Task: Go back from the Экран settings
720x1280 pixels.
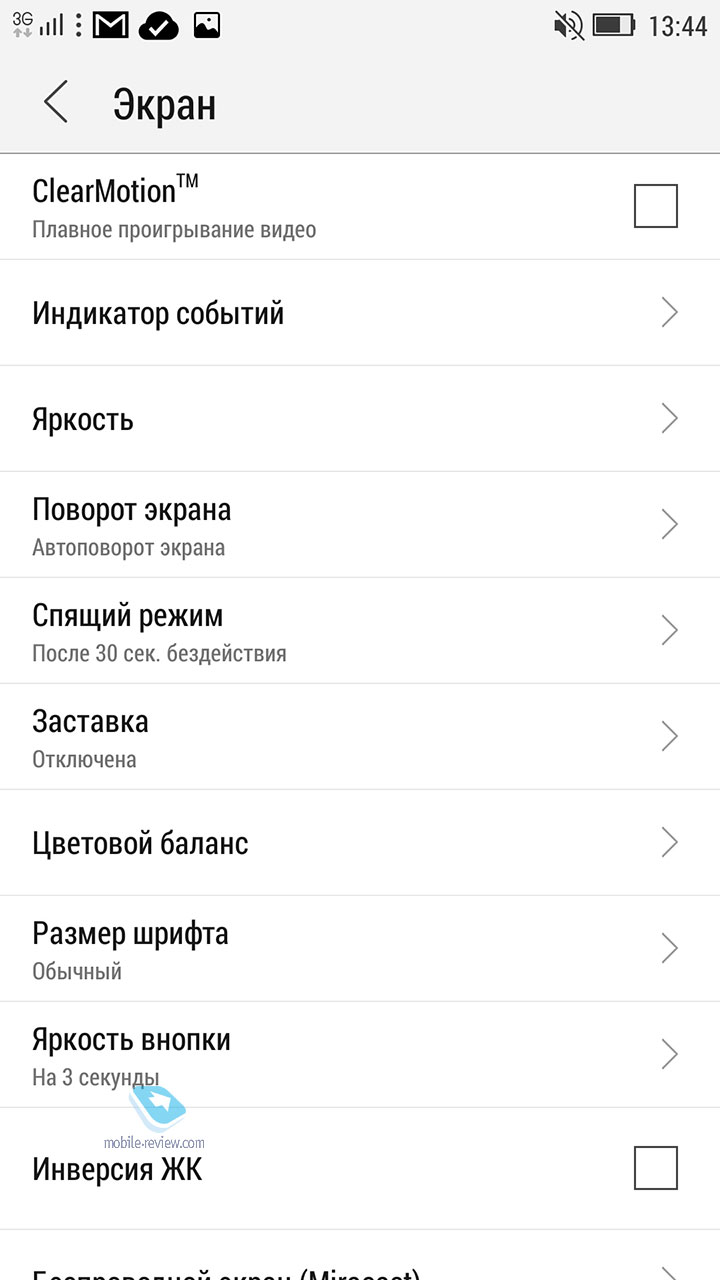Action: click(56, 103)
